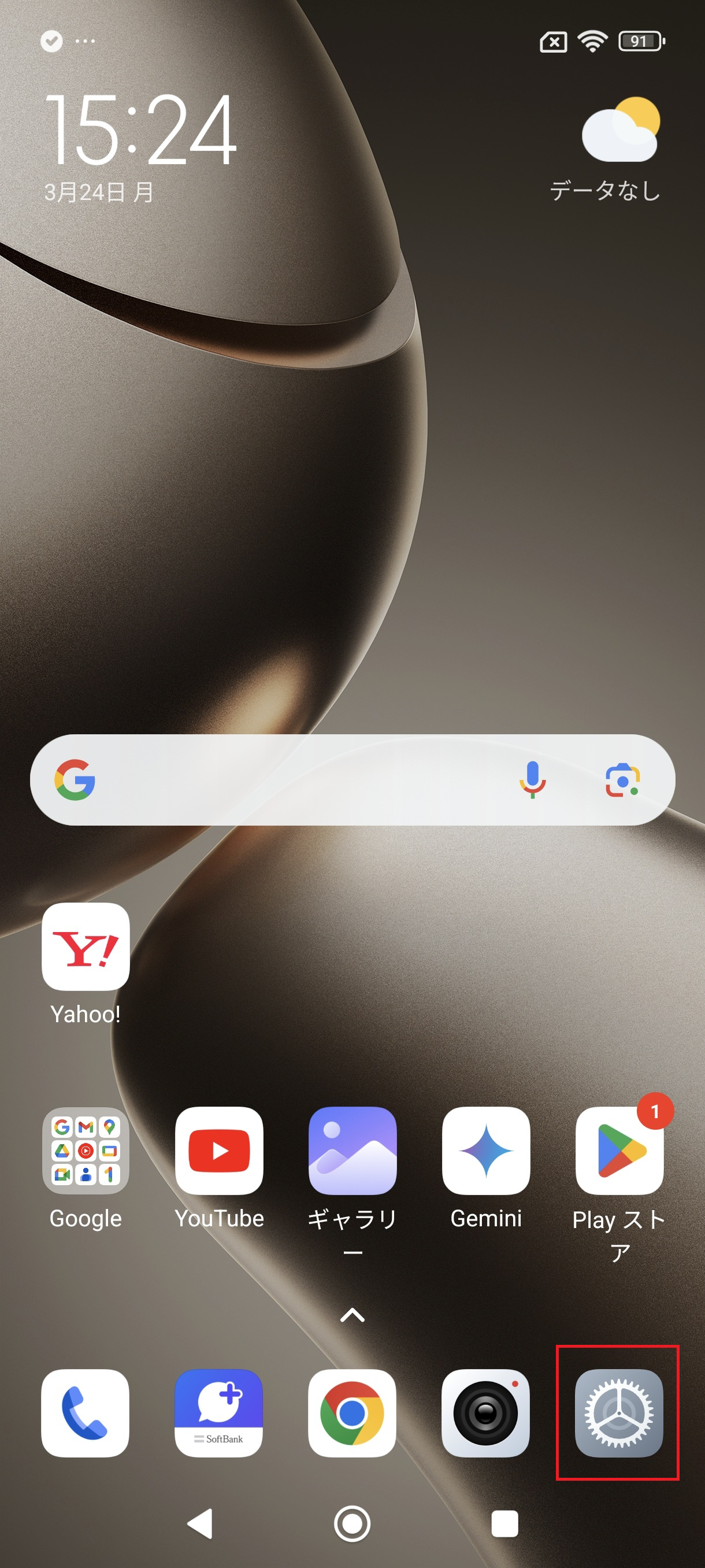This screenshot has height=1568, width=705.
Task: Tap the recent apps button
Action: coord(504,1523)
